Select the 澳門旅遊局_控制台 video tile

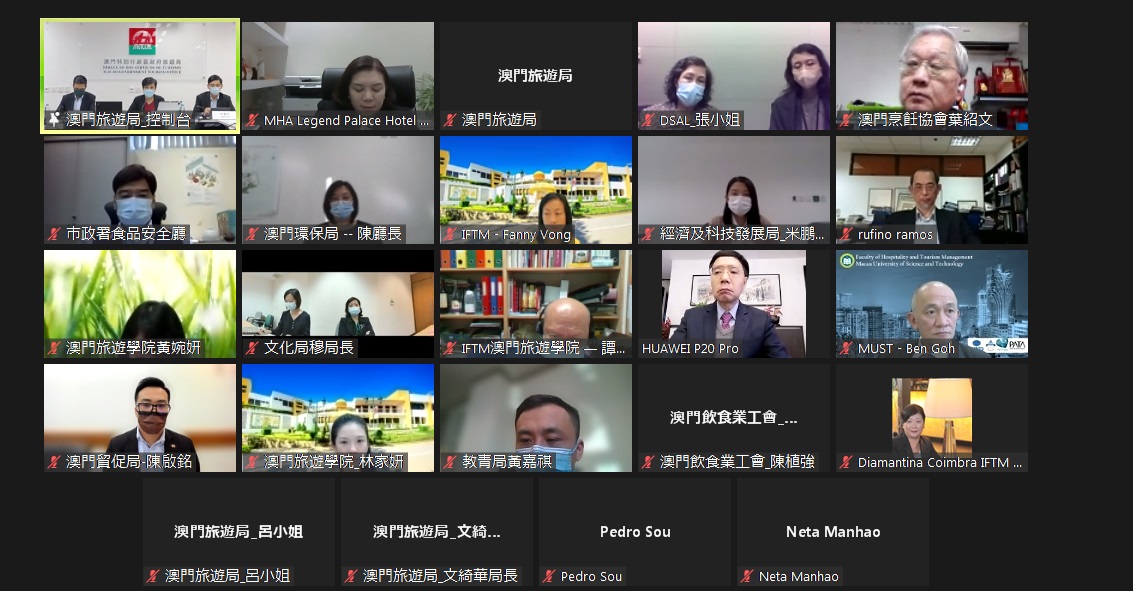coord(140,76)
